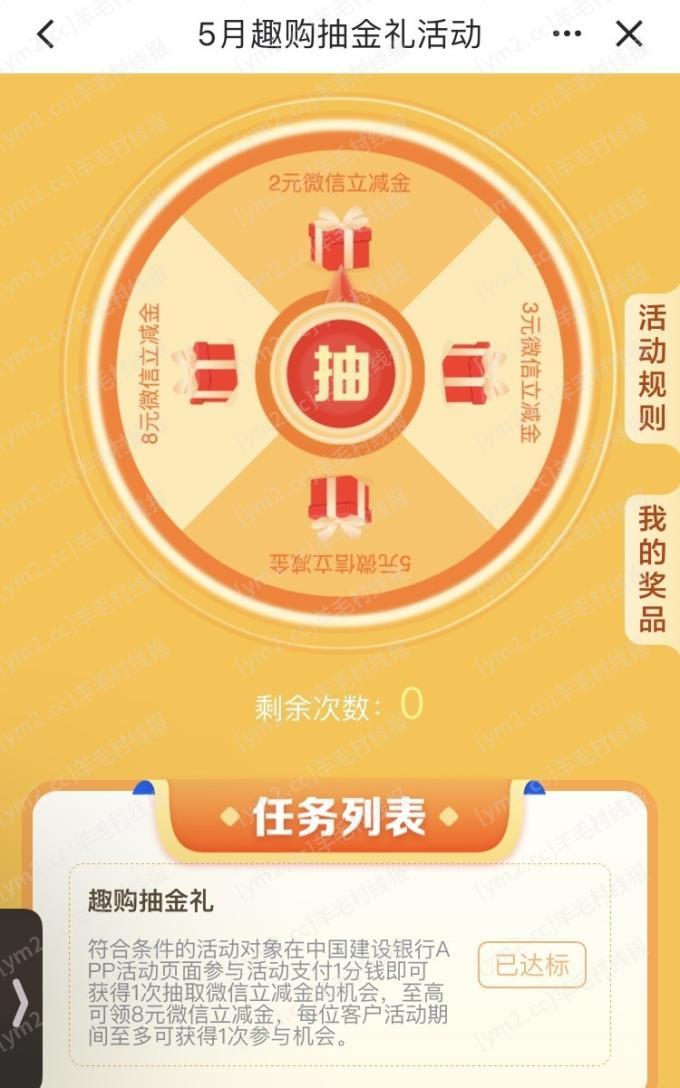
Task: Expand the left-edge arrow handle
Action: [20, 1000]
